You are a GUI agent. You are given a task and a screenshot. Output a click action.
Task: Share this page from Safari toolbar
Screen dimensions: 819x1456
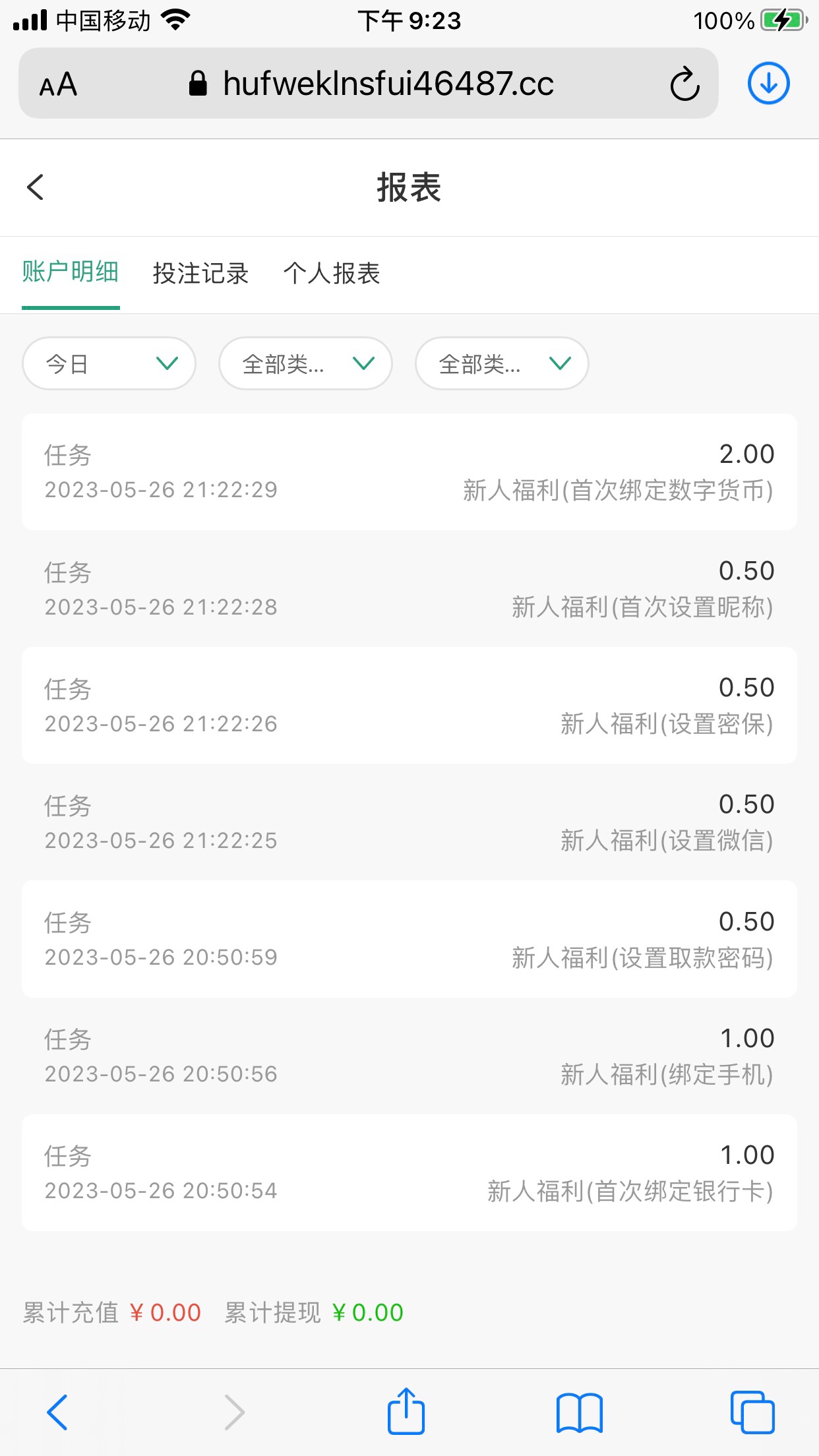click(406, 1412)
